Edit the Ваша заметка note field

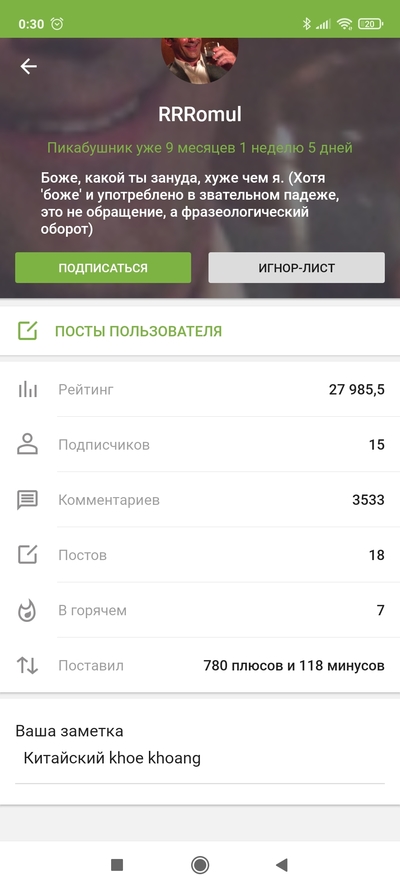200,759
